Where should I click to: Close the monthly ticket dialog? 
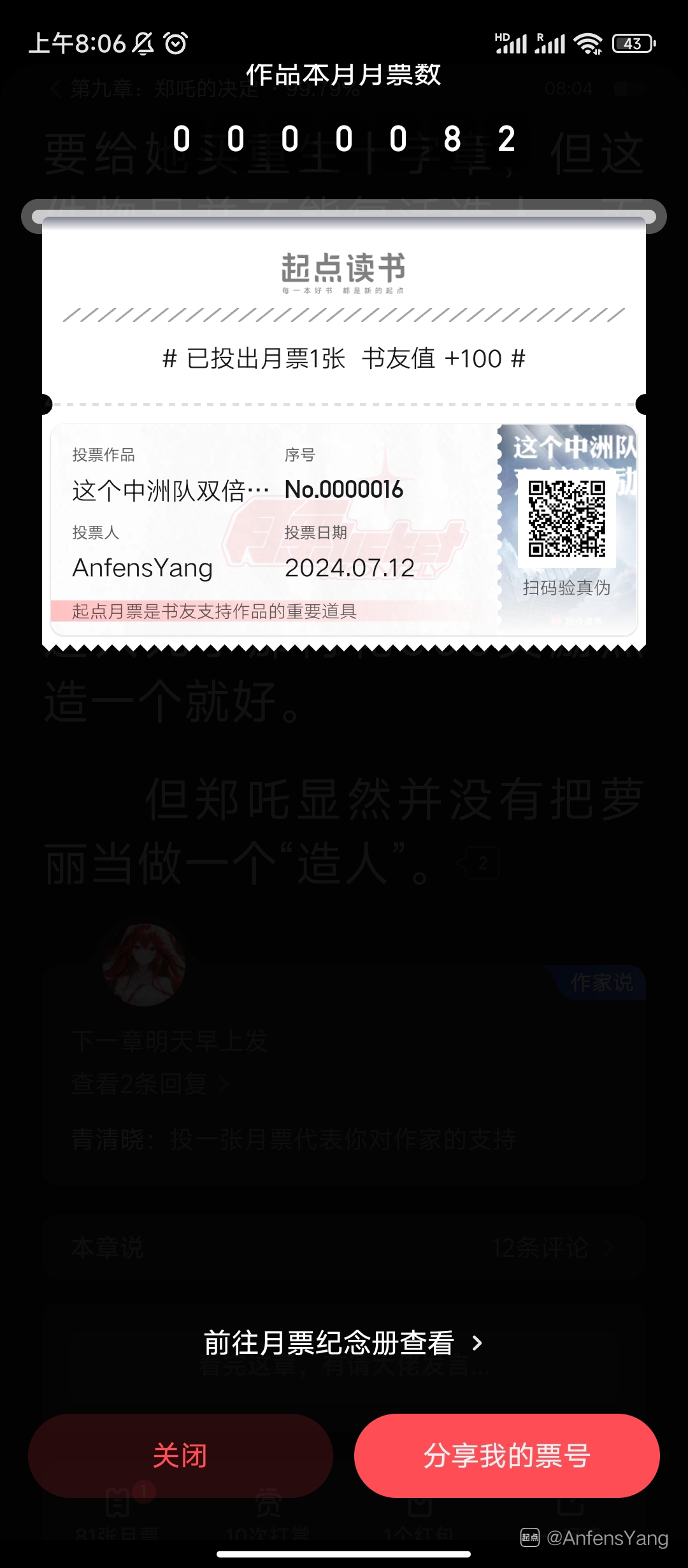pos(180,1456)
